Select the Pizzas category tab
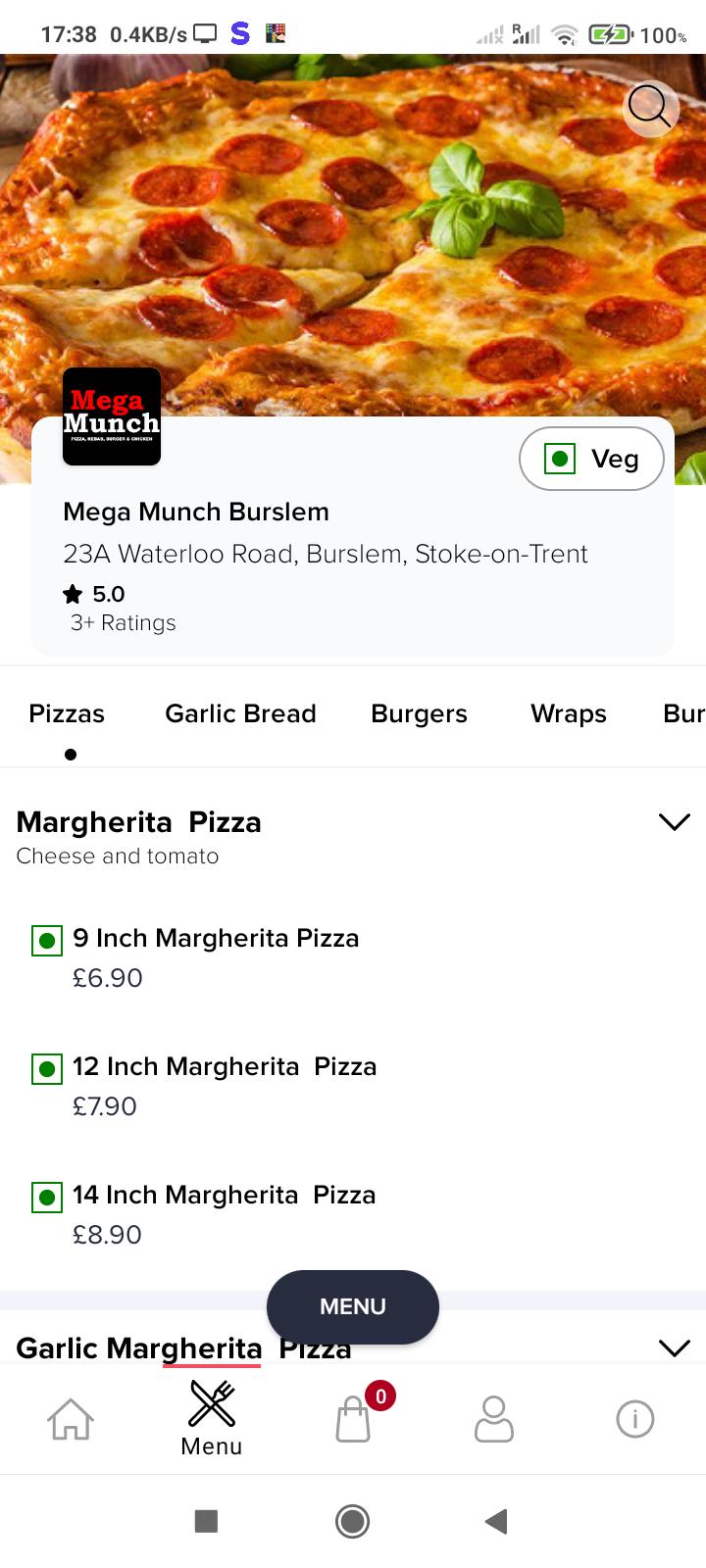Viewport: 706px width, 1568px height. coord(67,713)
